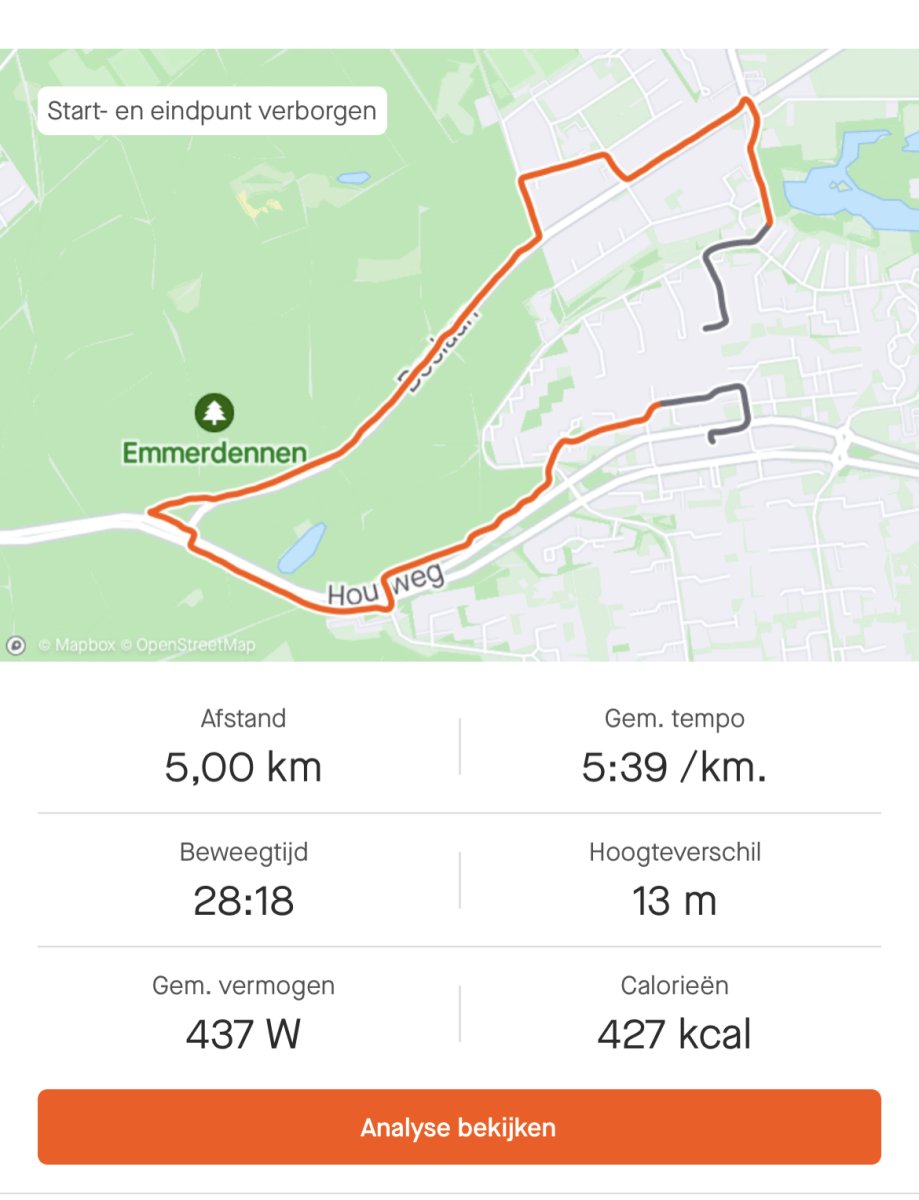Tap the Analyse bekijken button
Viewport: 919px width, 1200px height.
(x=459, y=1127)
